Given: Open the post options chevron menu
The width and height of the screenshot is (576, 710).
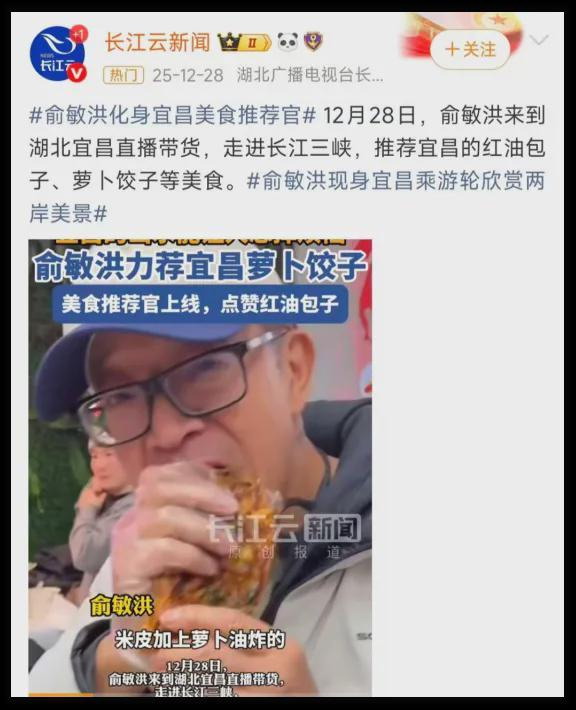Looking at the screenshot, I should (x=539, y=40).
